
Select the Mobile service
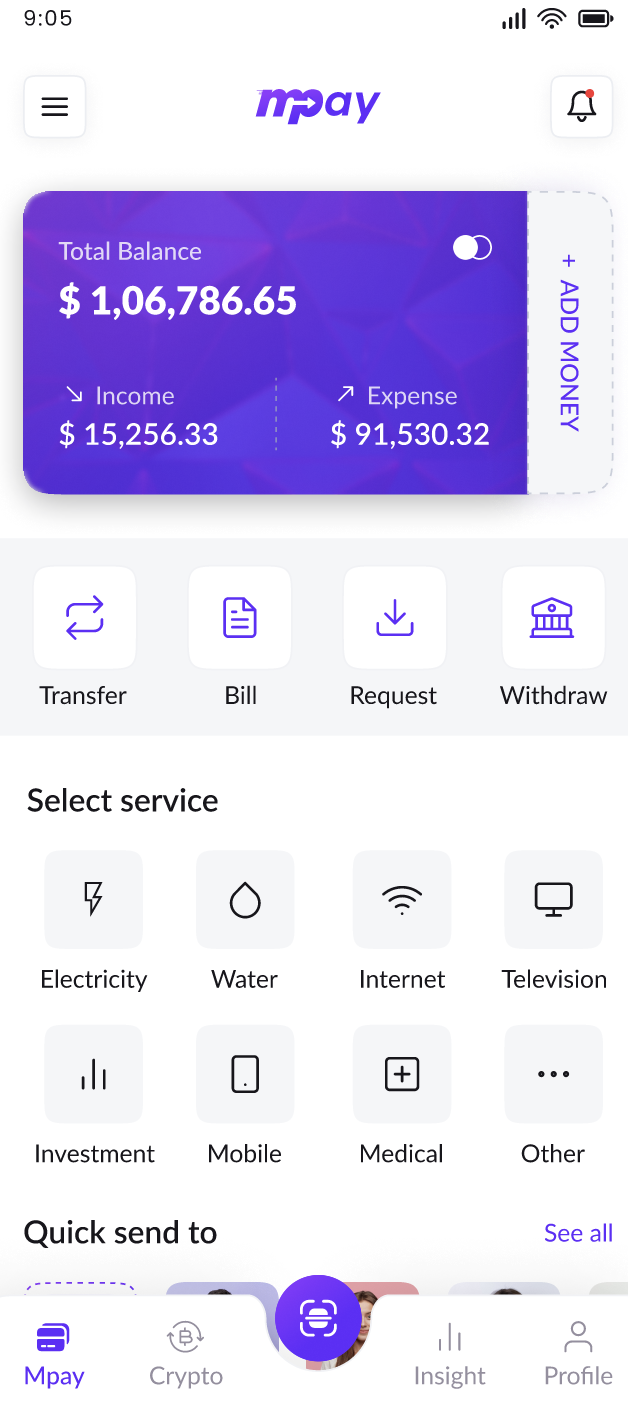[x=245, y=1074]
